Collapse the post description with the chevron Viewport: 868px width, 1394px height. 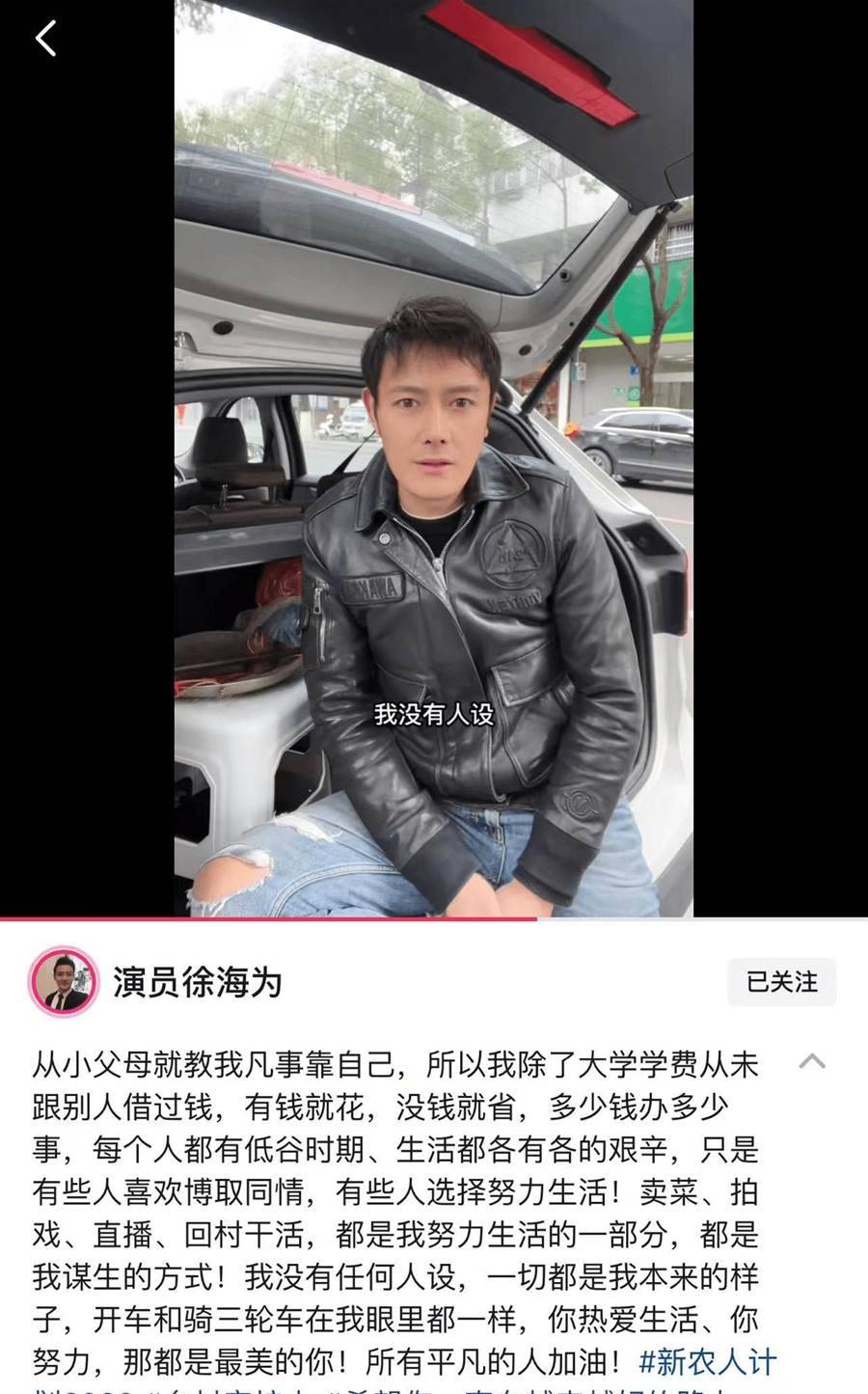pyautogui.click(x=812, y=1062)
